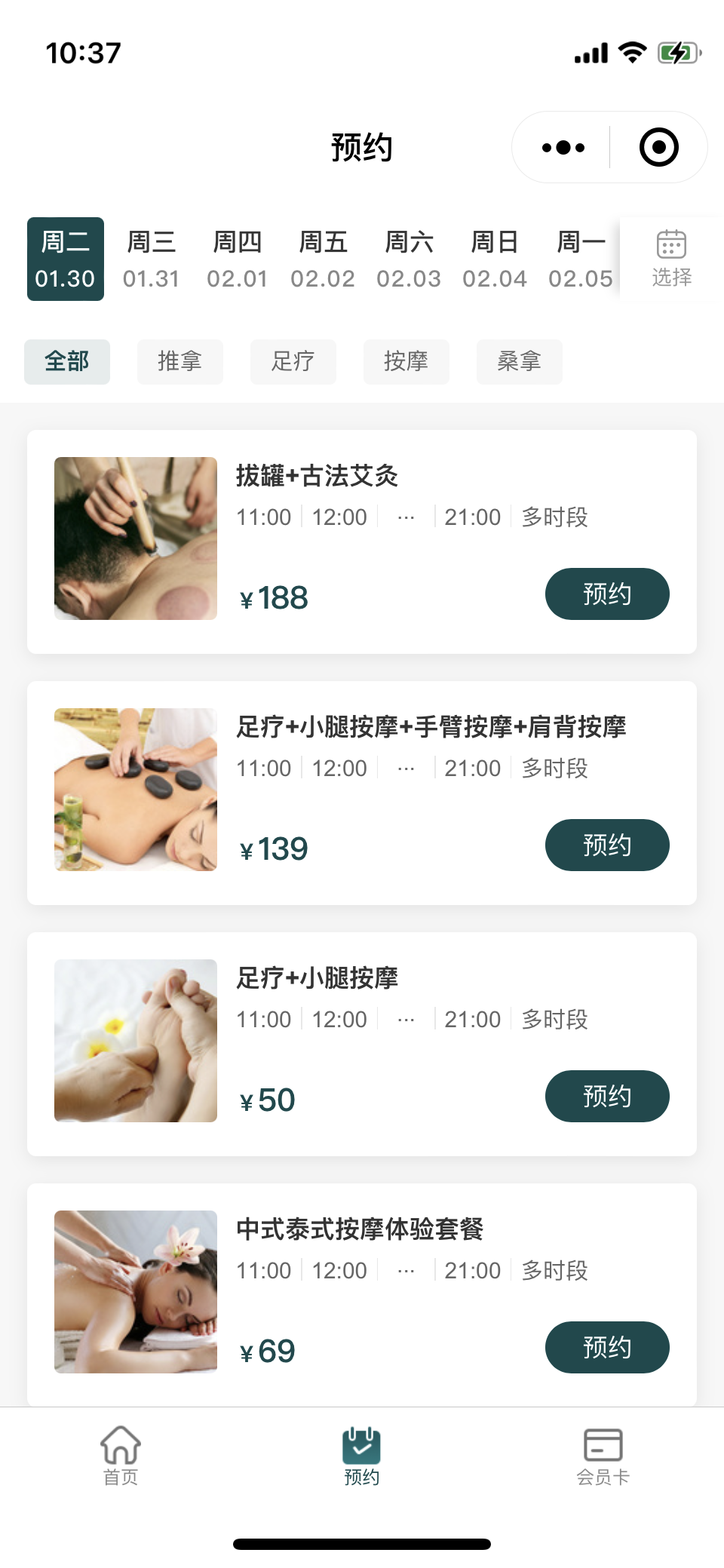
Task: Tap 预约 for the ¥139 足疗 combo
Action: 606,845
